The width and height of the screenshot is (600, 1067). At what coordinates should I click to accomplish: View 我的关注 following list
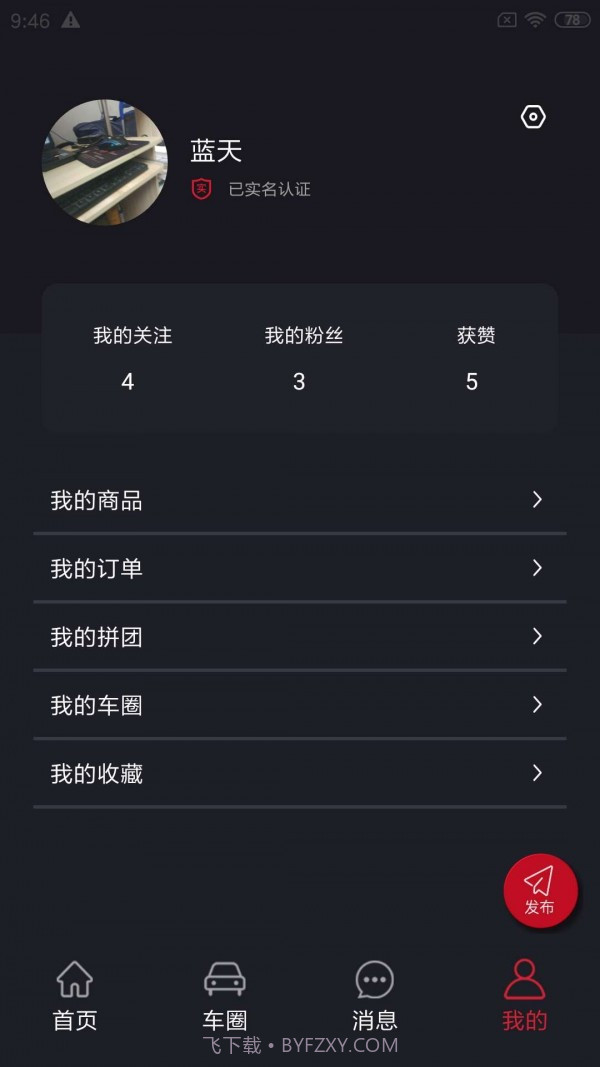pyautogui.click(x=132, y=358)
